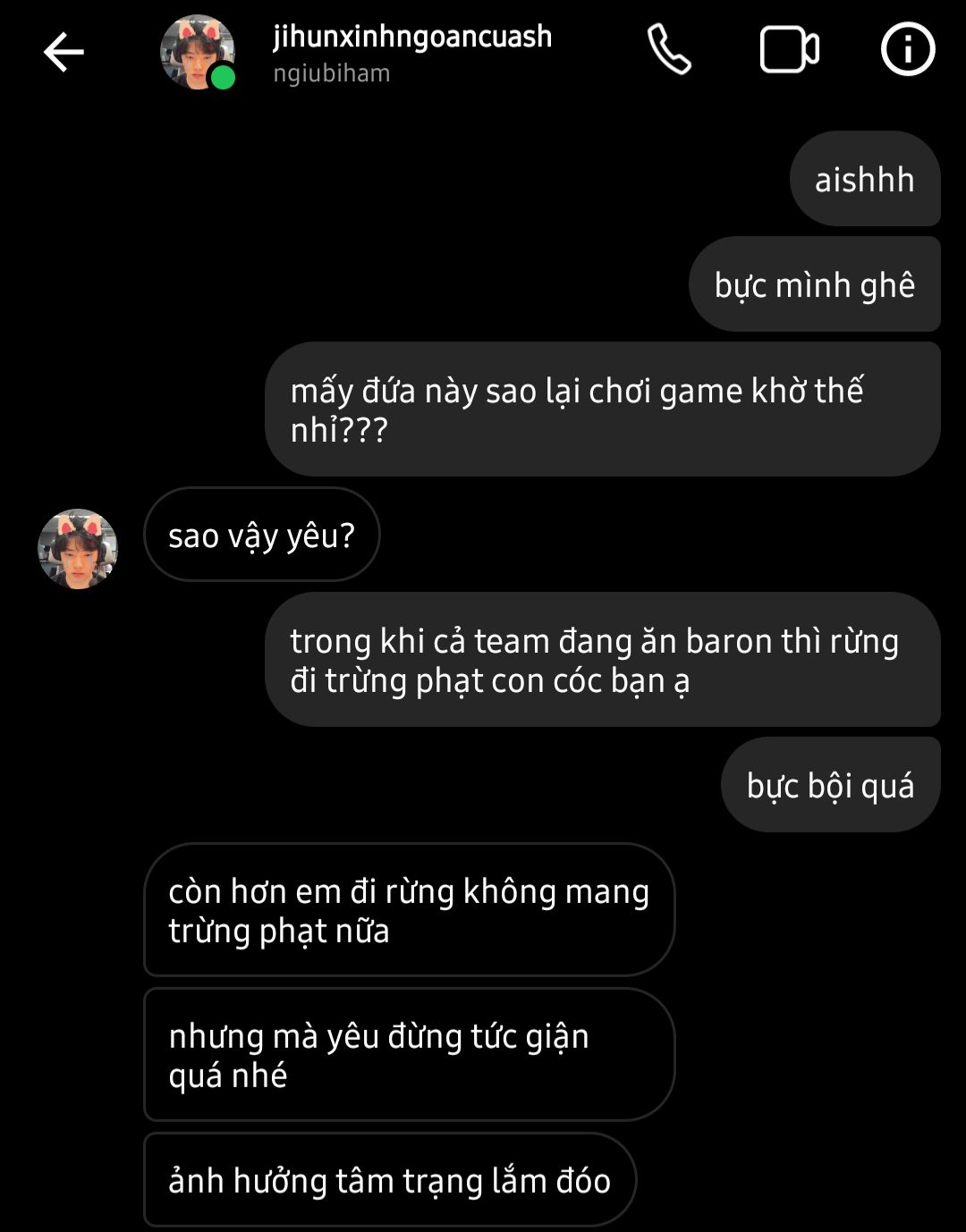Start a voice call with jihunxinhngoancuash
Image resolution: width=966 pixels, height=1232 pixels.
point(669,50)
